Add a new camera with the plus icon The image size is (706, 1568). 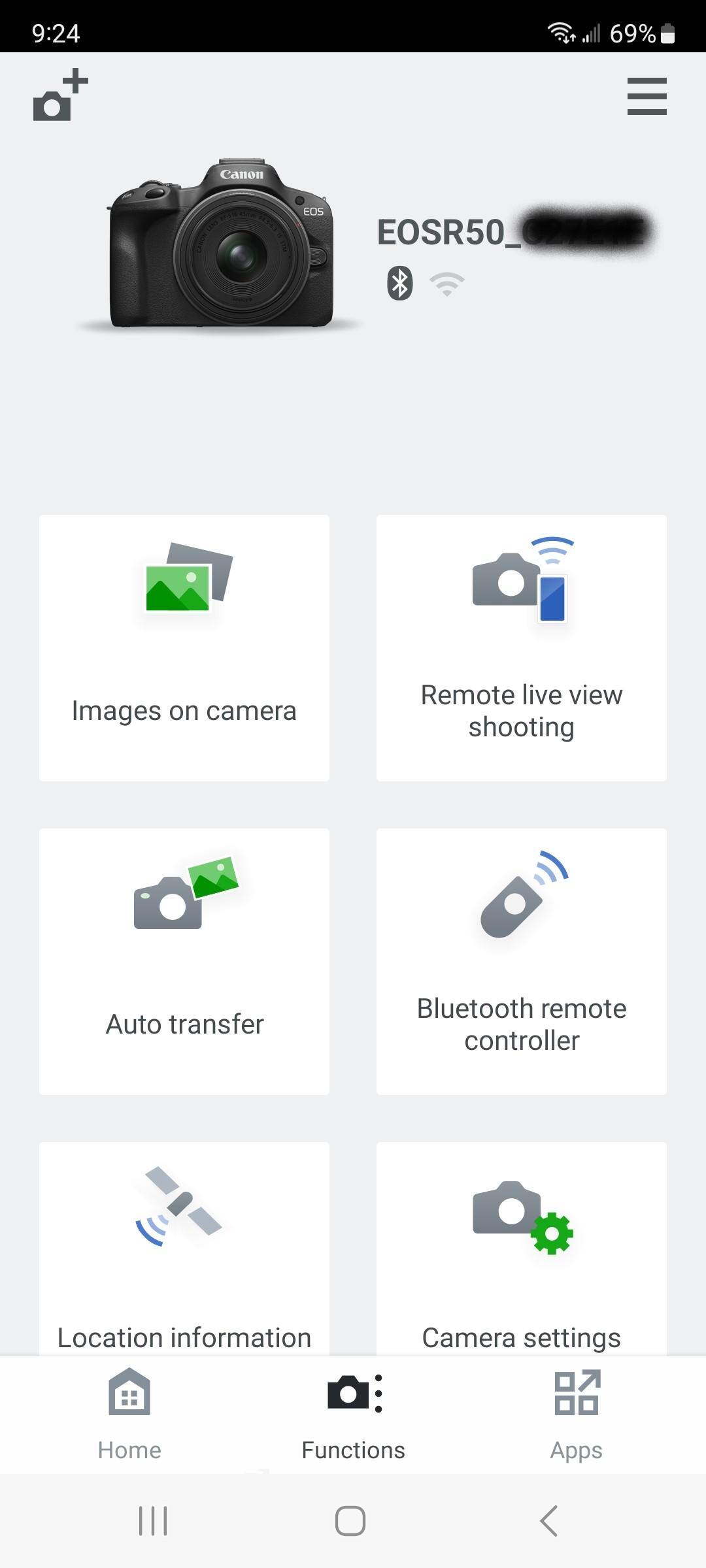60,95
